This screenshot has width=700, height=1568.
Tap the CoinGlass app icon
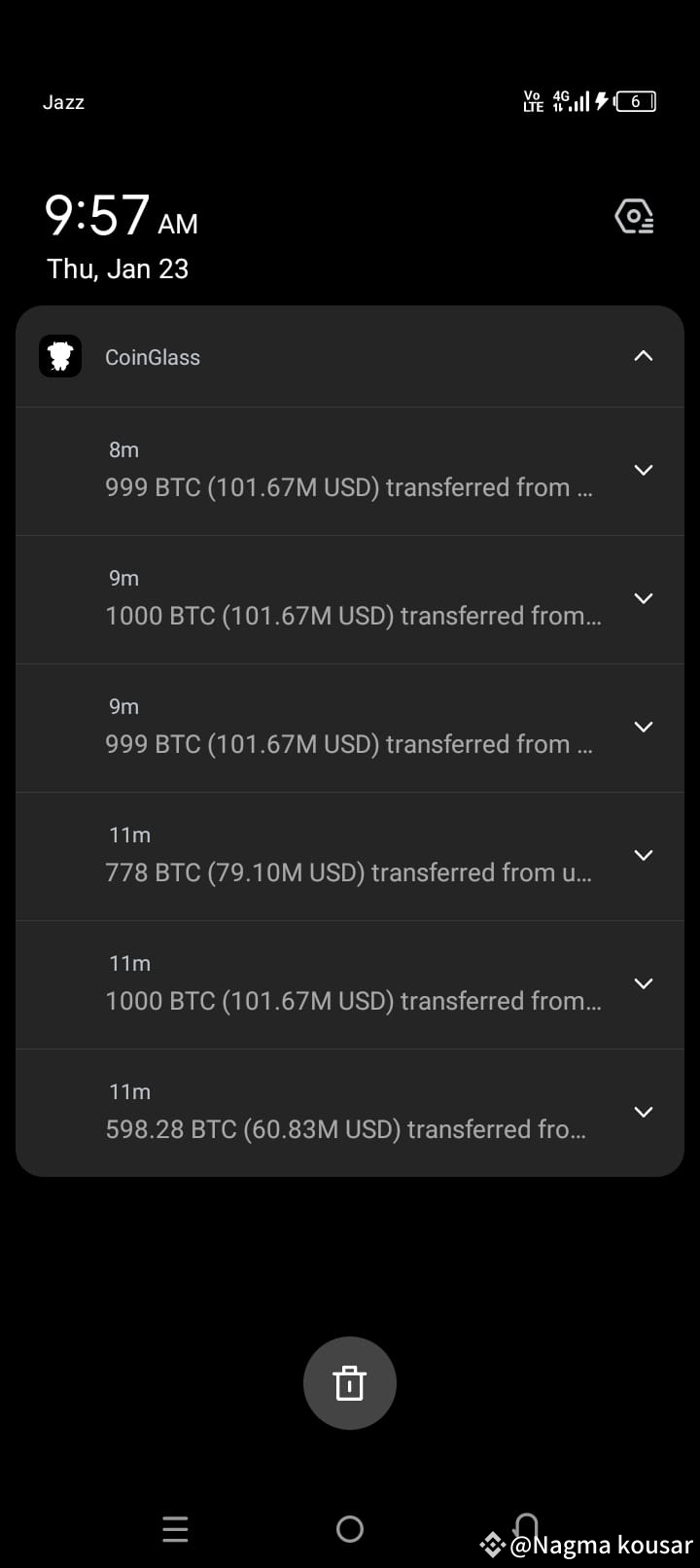pyautogui.click(x=59, y=356)
